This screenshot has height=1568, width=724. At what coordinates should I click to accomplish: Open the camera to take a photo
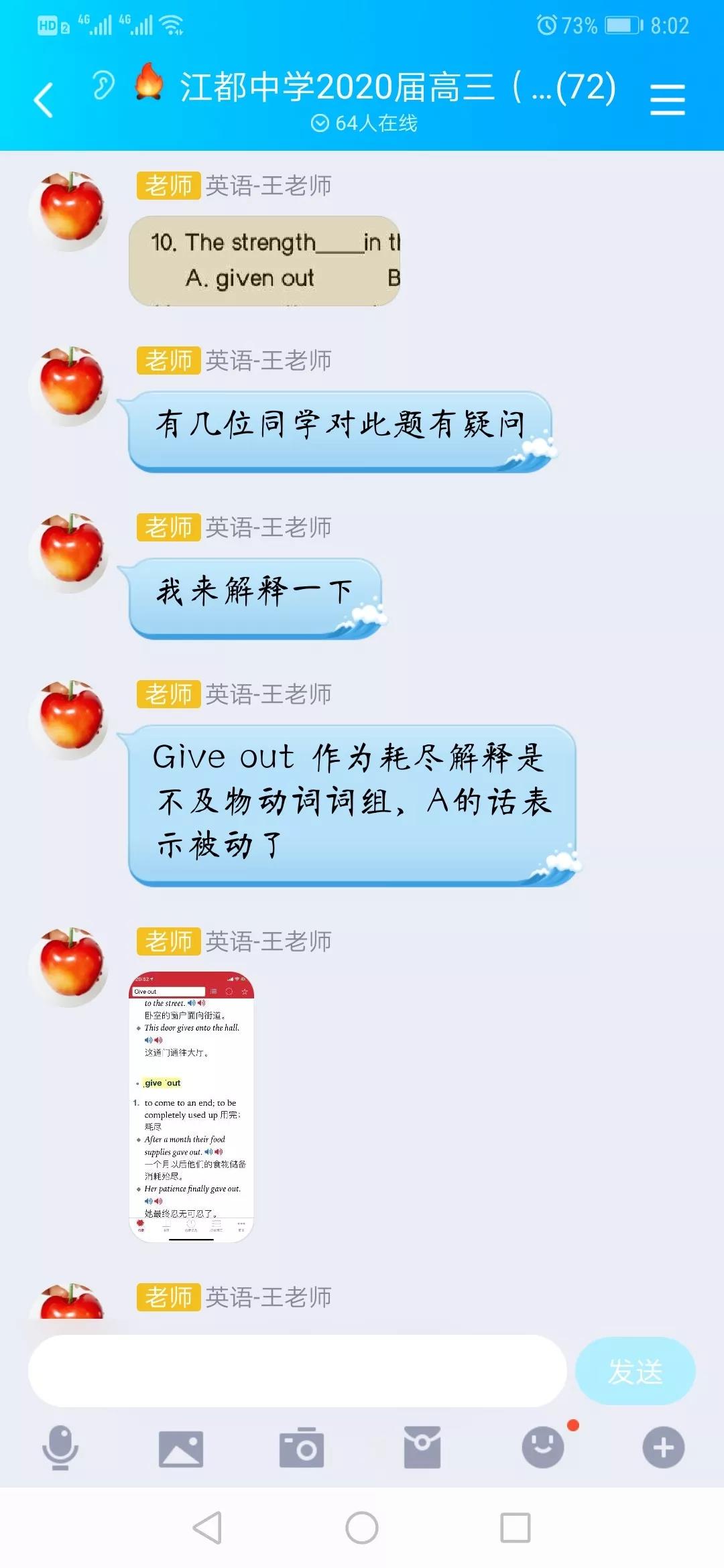pos(302,1447)
